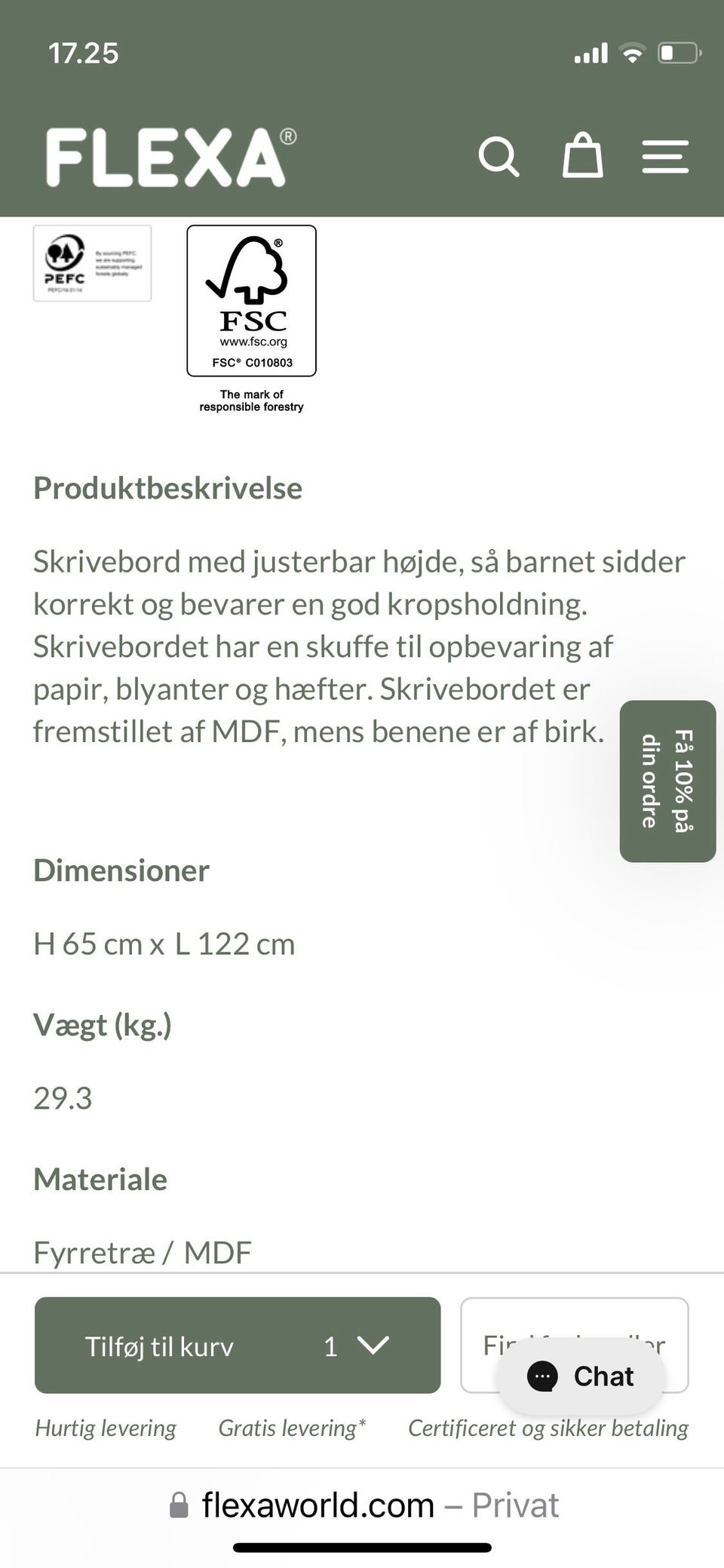The image size is (724, 1568).
Task: Tap the battery indicator
Action: (675, 51)
